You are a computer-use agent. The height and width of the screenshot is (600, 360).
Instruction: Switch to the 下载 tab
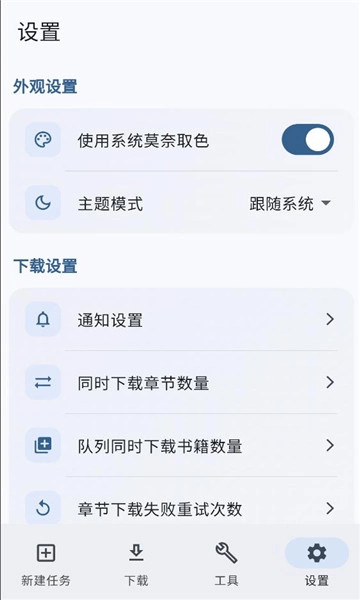click(x=136, y=564)
